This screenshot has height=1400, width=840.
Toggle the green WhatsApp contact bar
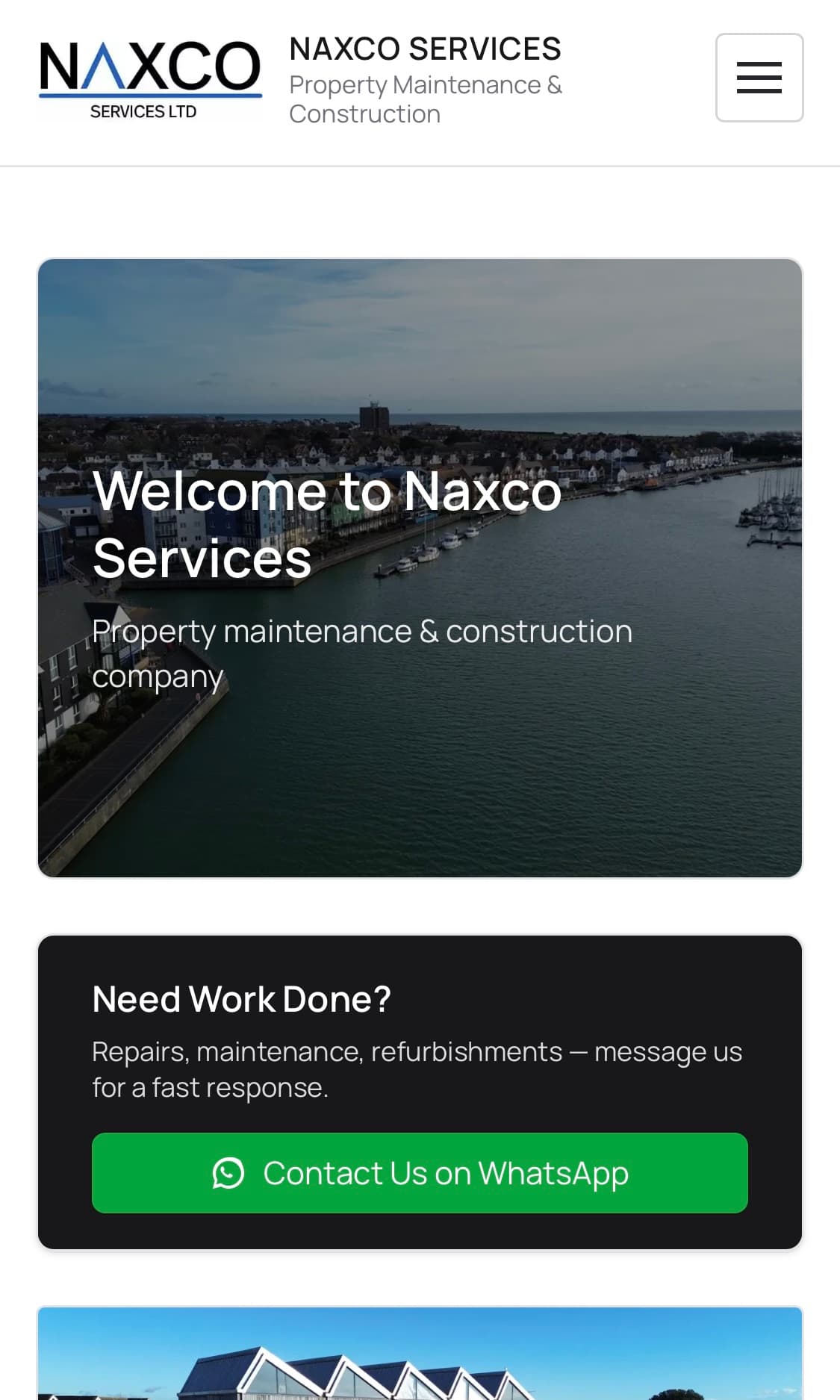click(x=420, y=1172)
